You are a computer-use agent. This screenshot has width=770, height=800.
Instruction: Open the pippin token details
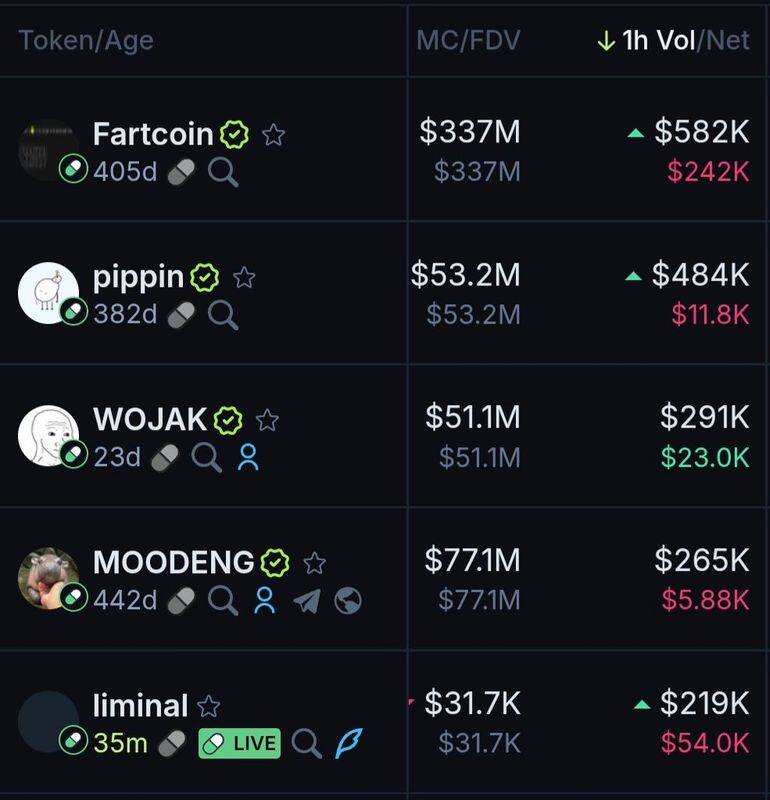138,277
